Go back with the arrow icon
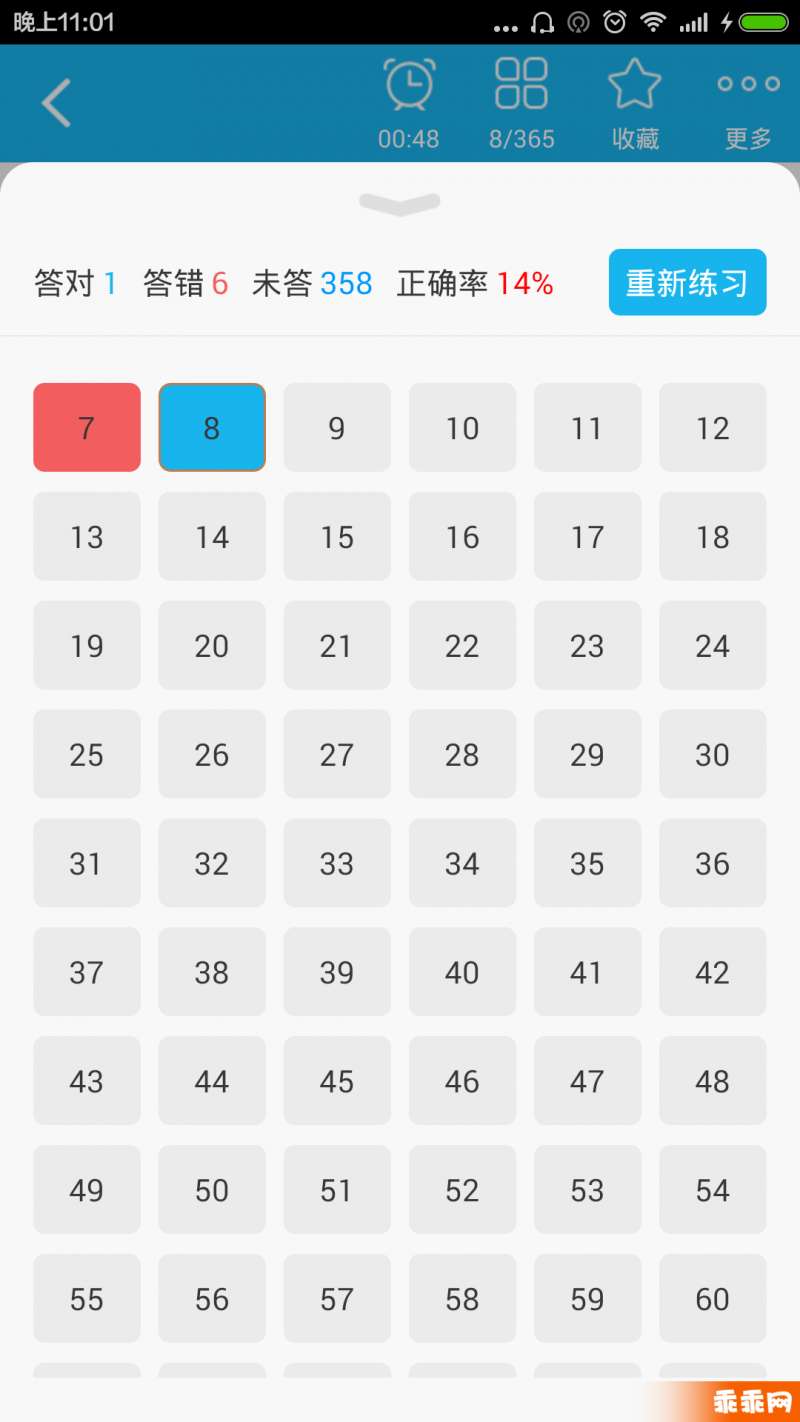 [57, 103]
